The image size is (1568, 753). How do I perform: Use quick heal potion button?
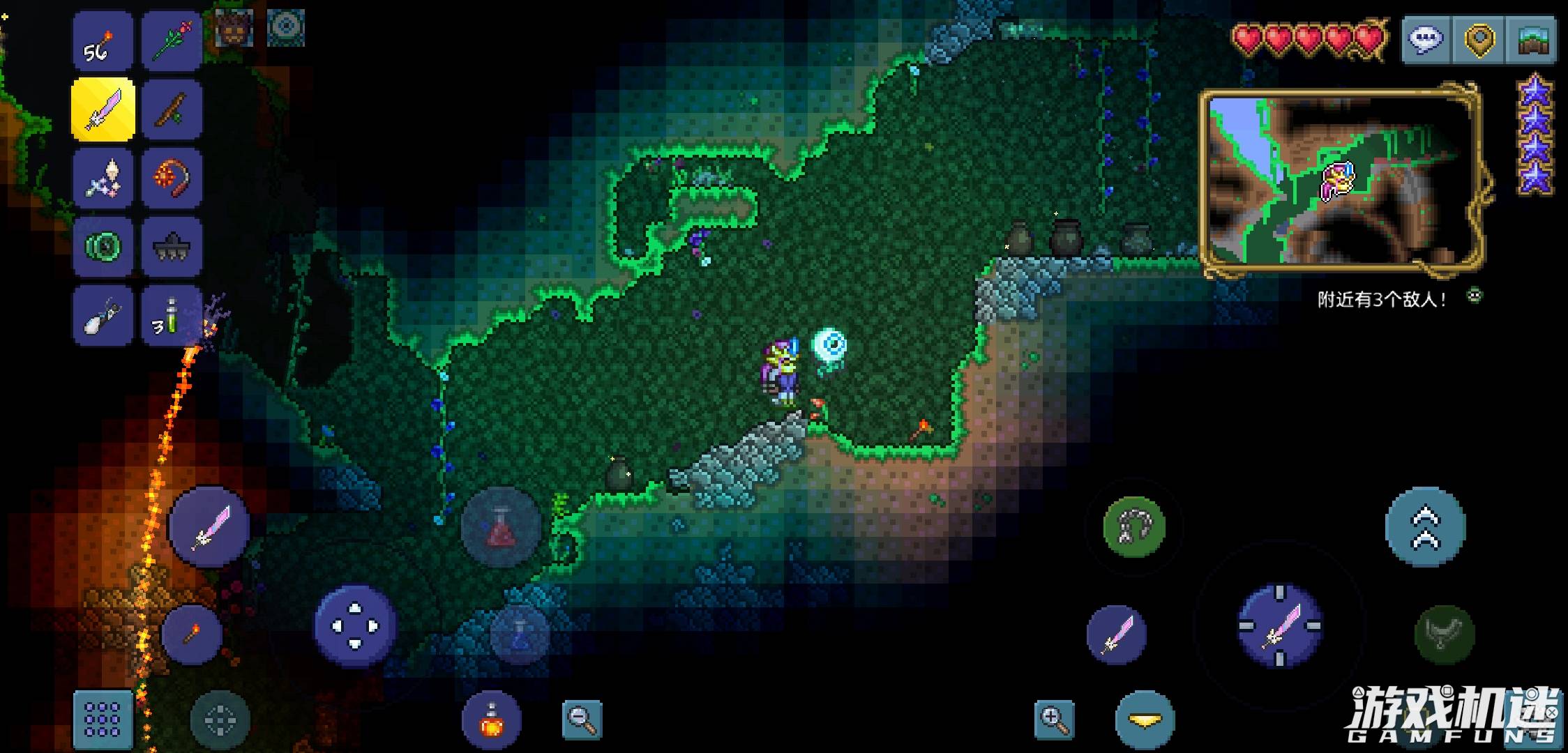coord(501,527)
